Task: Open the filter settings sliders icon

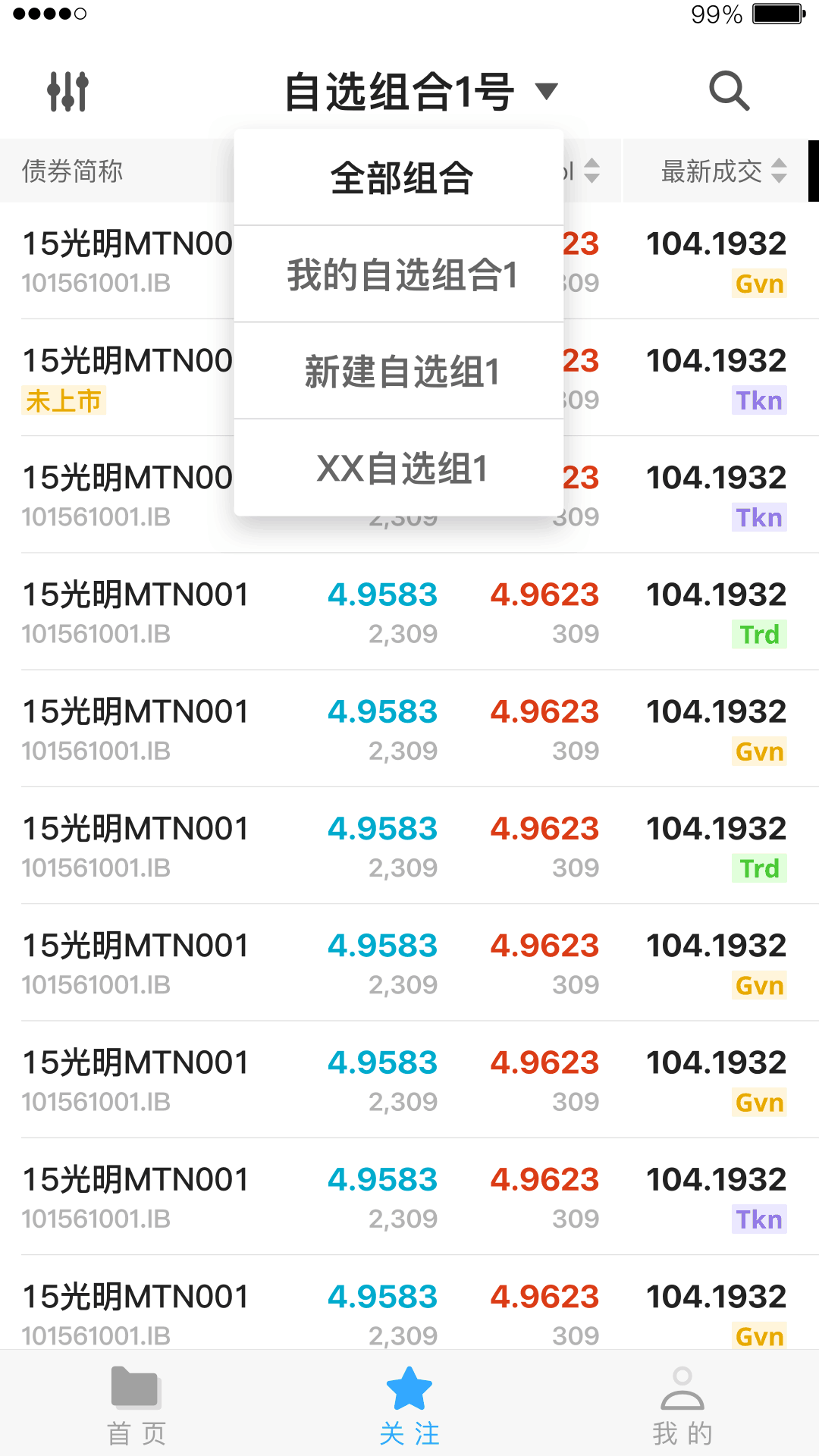Action: click(68, 92)
